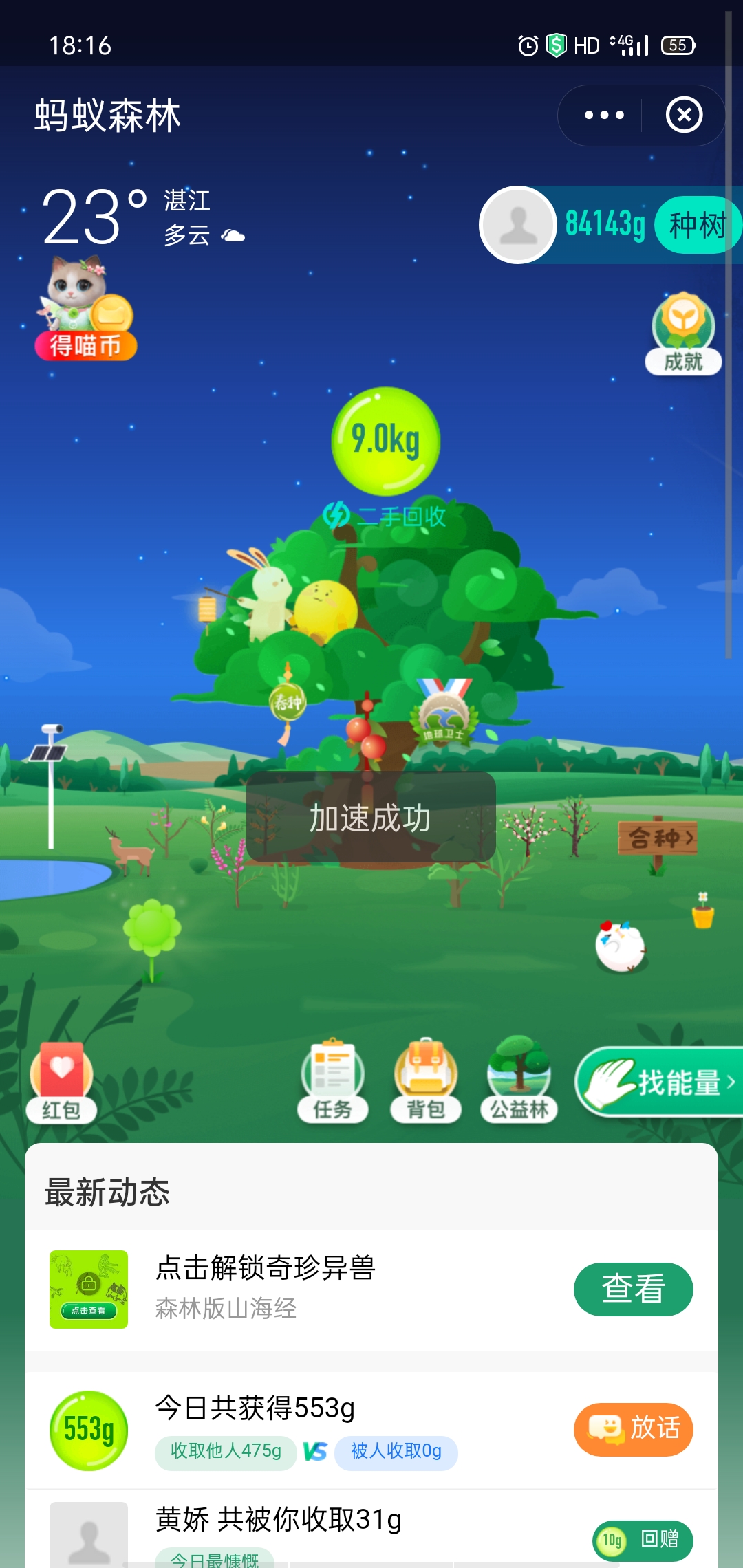Tap 查看 for 点击解锁奇珍异兽
743x1568 pixels.
(633, 1289)
